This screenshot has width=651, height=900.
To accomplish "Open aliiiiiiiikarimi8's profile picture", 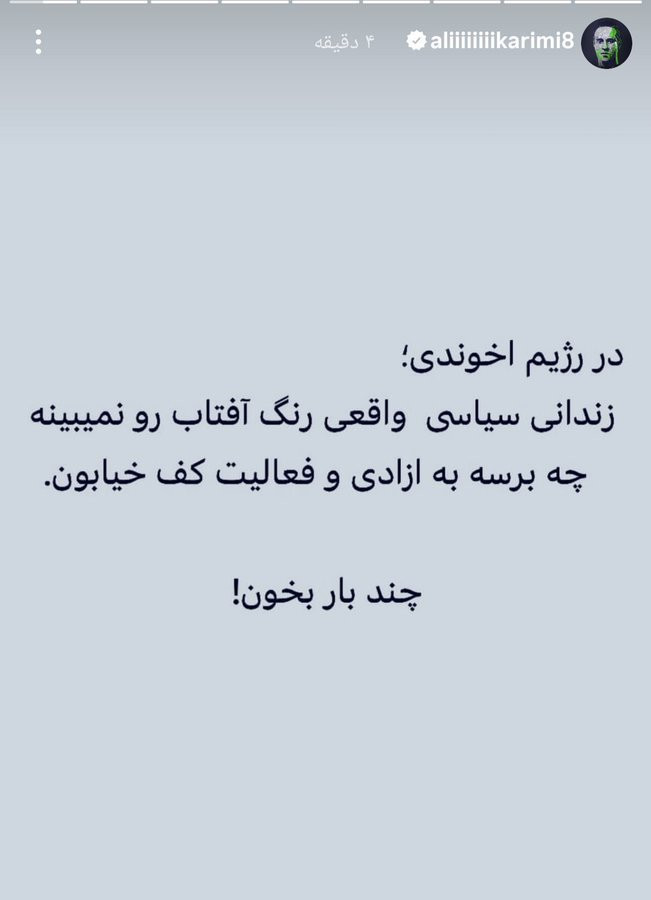I will [606, 43].
